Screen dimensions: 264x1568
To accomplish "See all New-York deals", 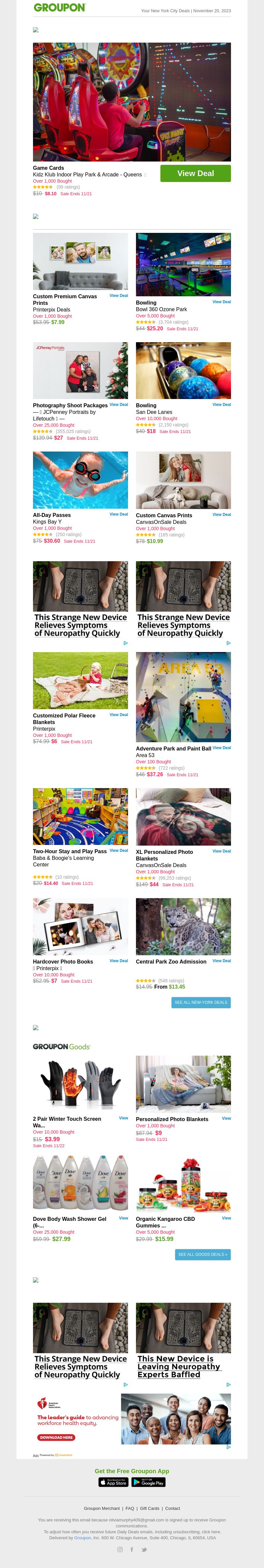I will 201,1003.
